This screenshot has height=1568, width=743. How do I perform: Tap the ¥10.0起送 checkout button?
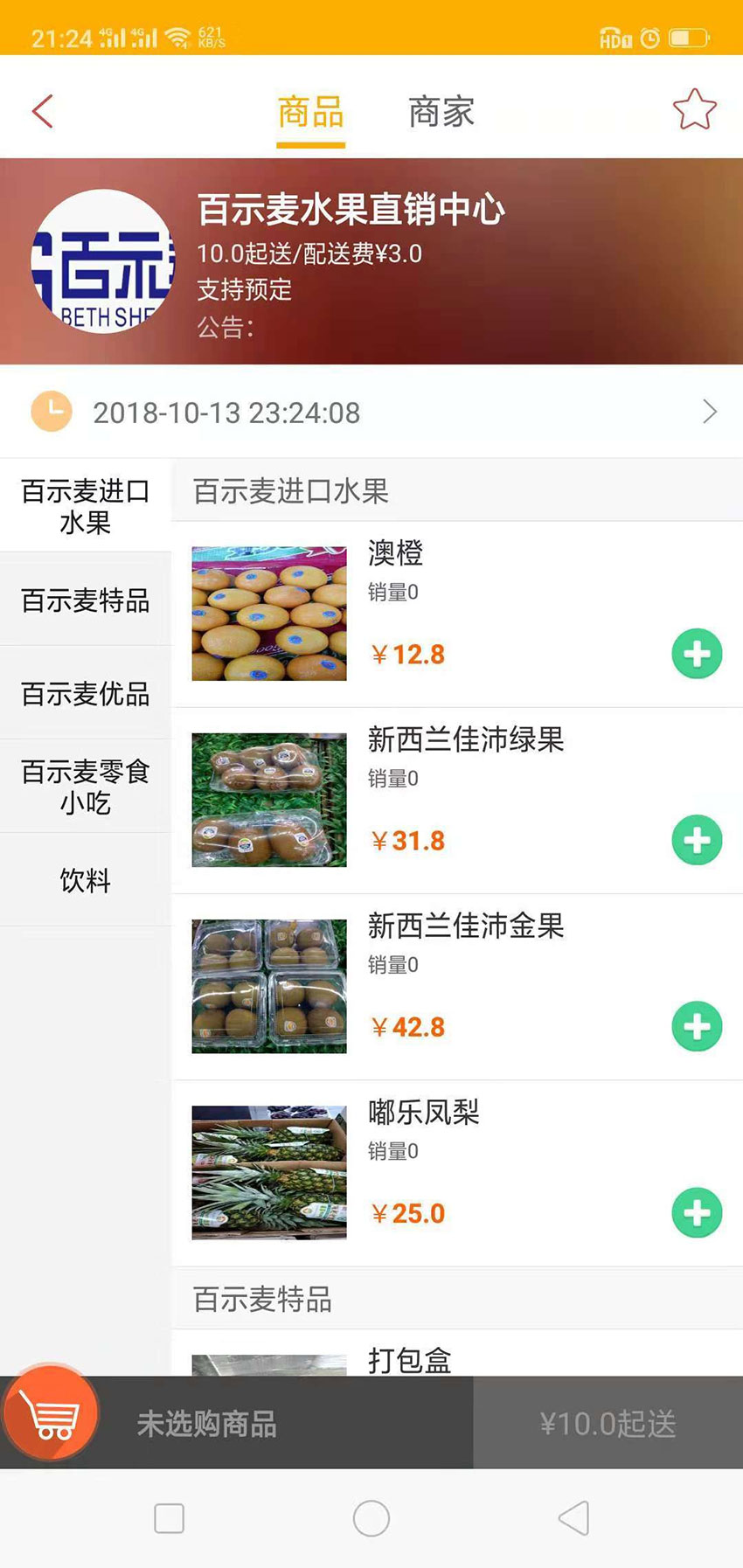click(x=608, y=1424)
